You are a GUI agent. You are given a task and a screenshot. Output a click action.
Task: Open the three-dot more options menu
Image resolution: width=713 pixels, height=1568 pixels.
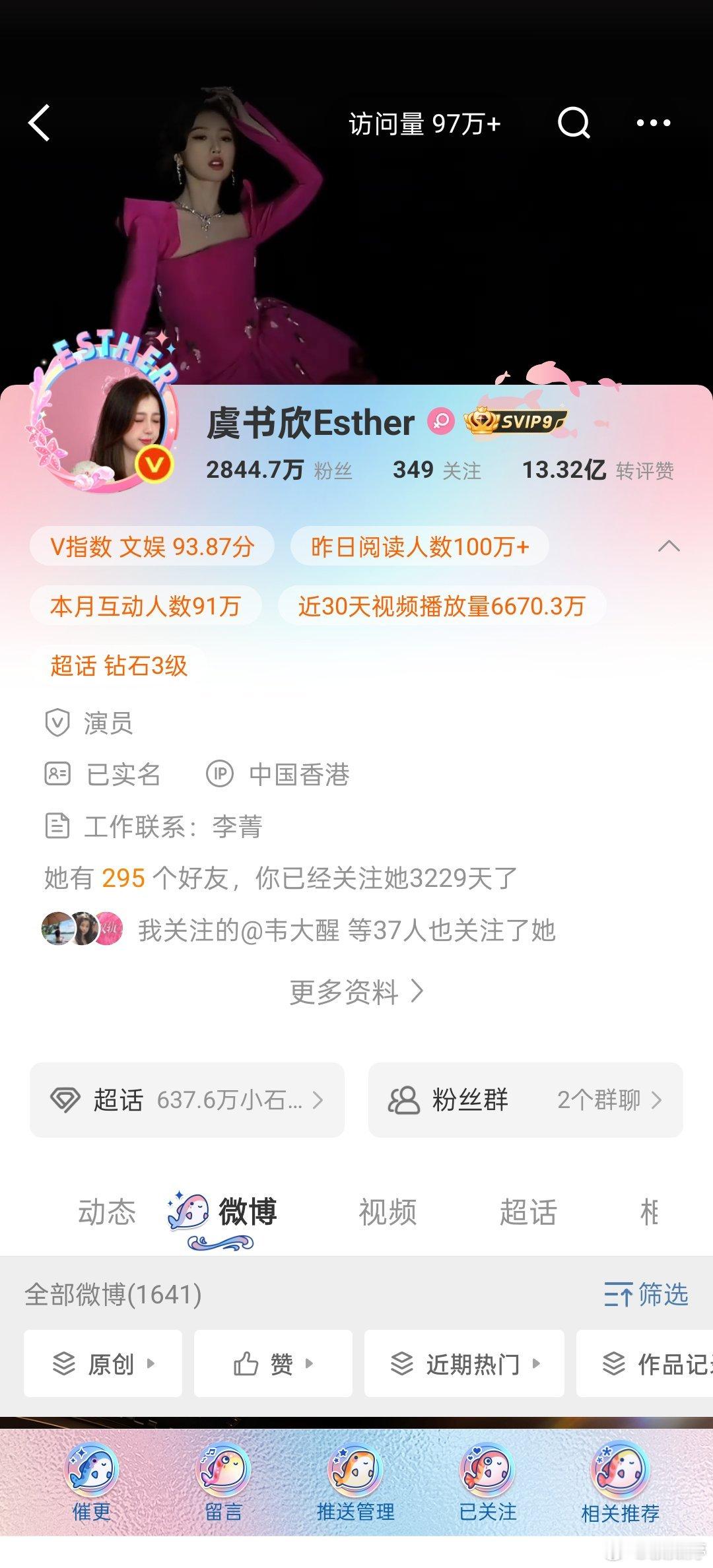[x=654, y=123]
